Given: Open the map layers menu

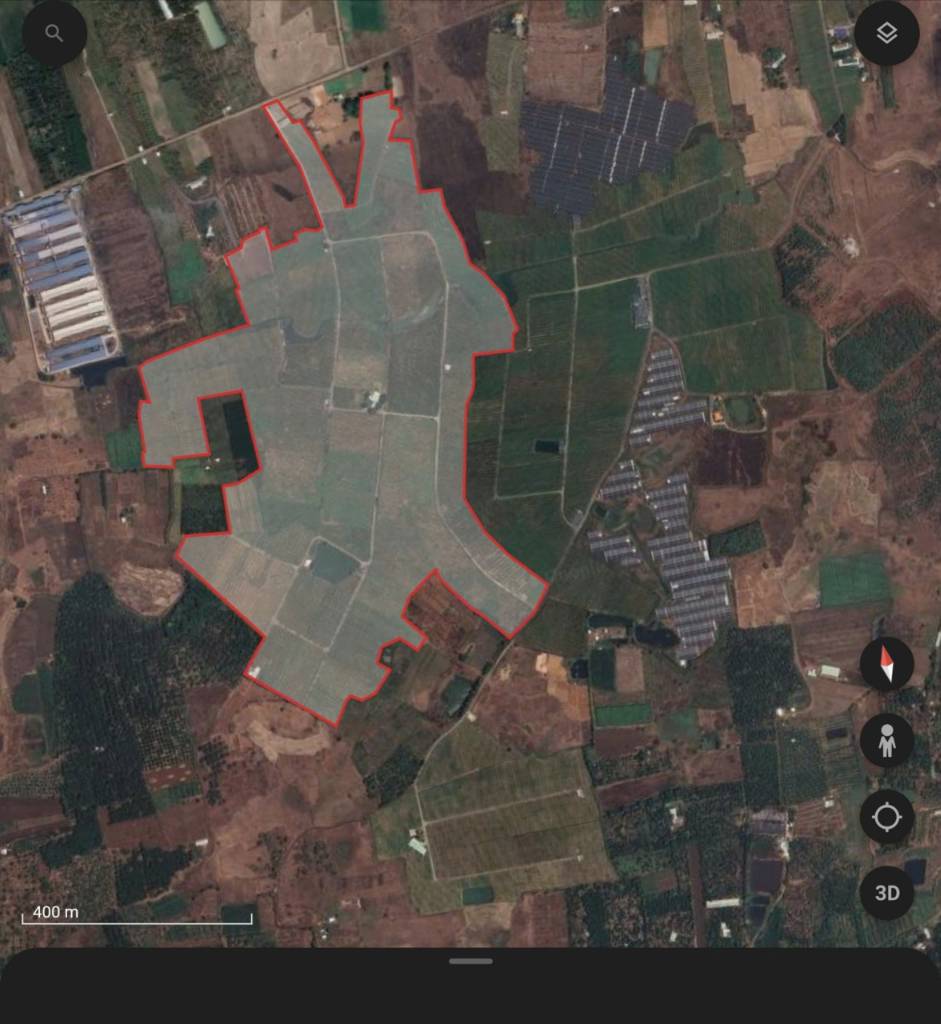Looking at the screenshot, I should point(886,33).
